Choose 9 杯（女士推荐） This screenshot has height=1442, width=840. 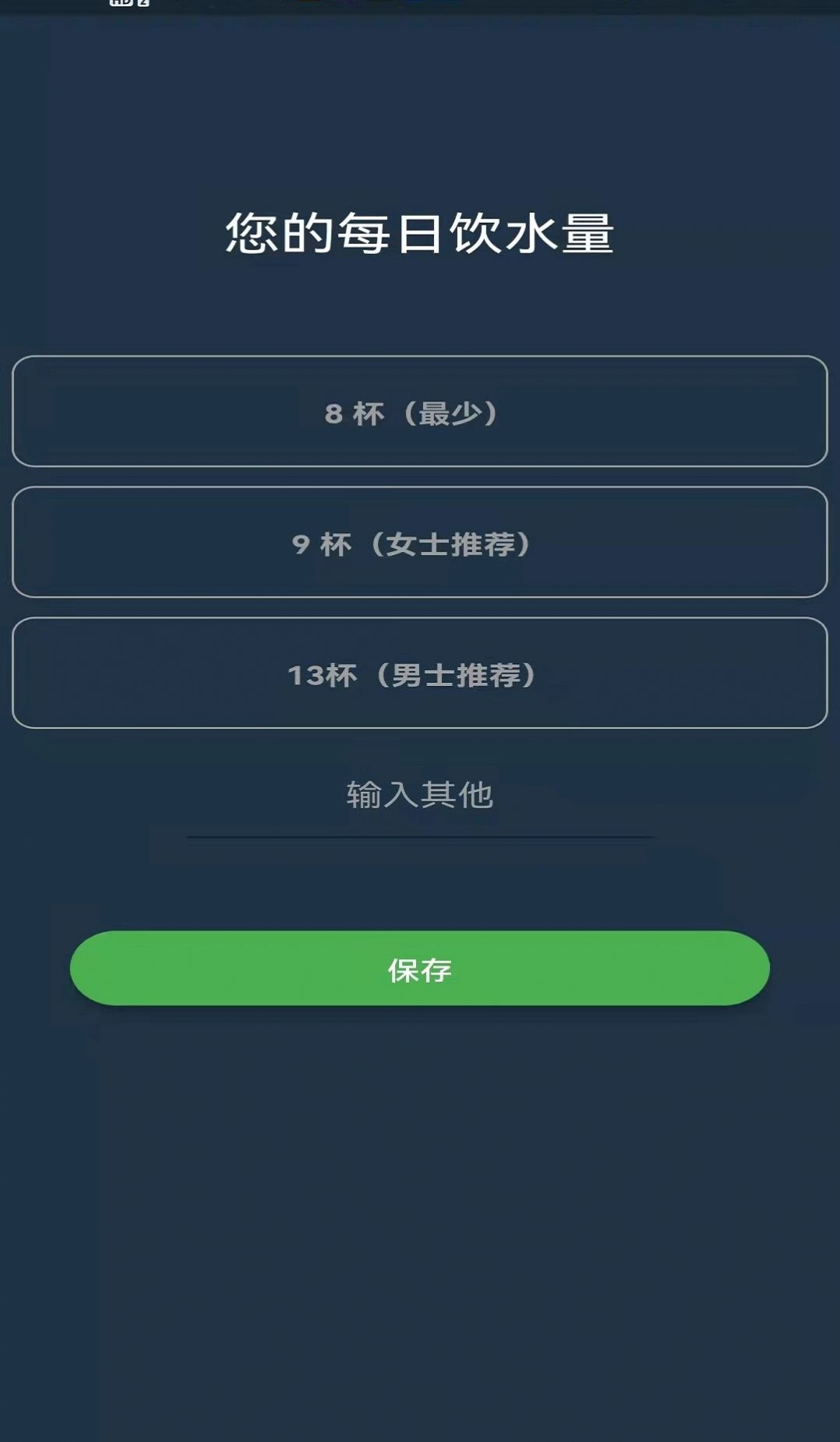419,543
